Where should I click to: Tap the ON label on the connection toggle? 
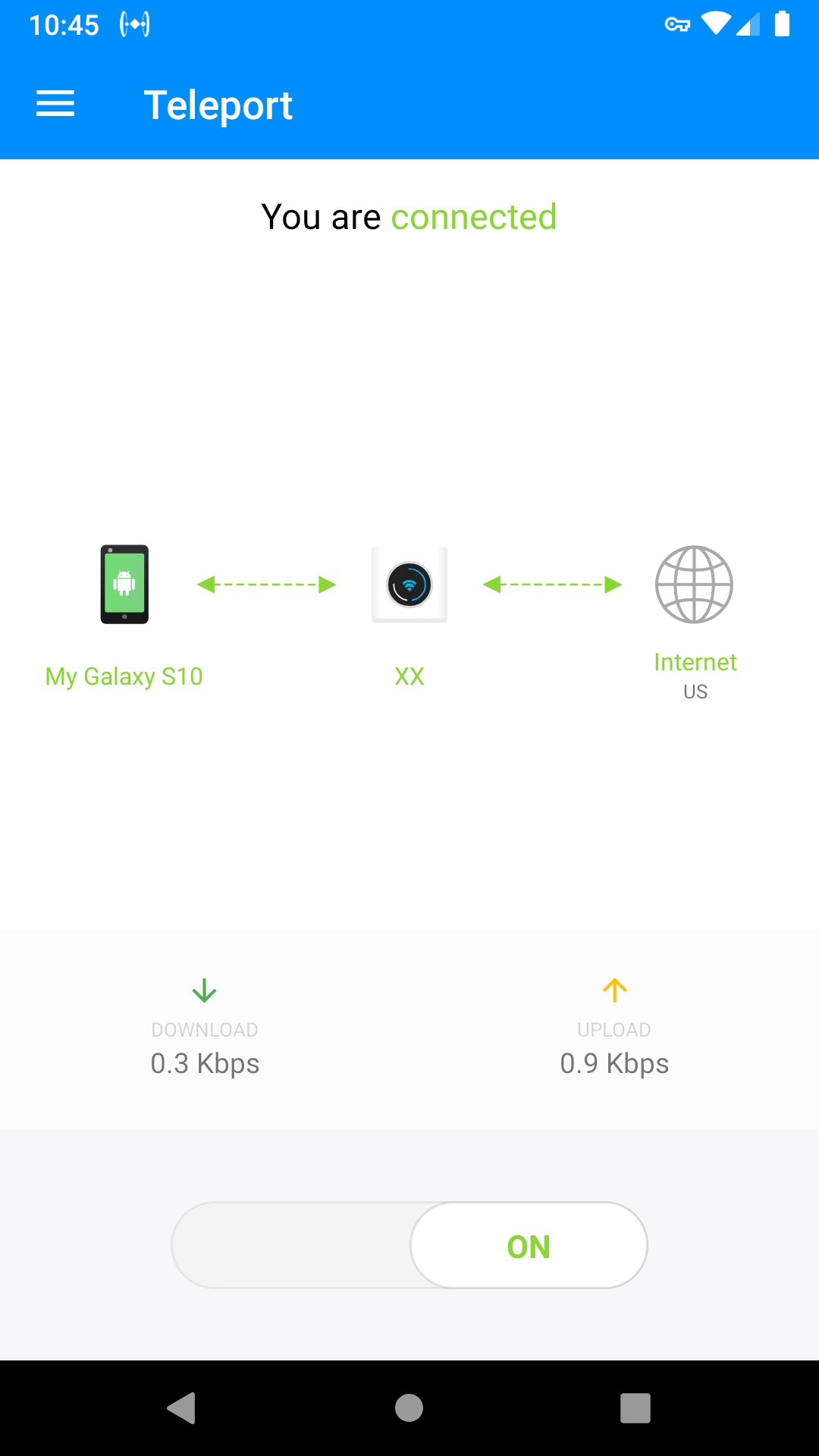coord(529,1245)
